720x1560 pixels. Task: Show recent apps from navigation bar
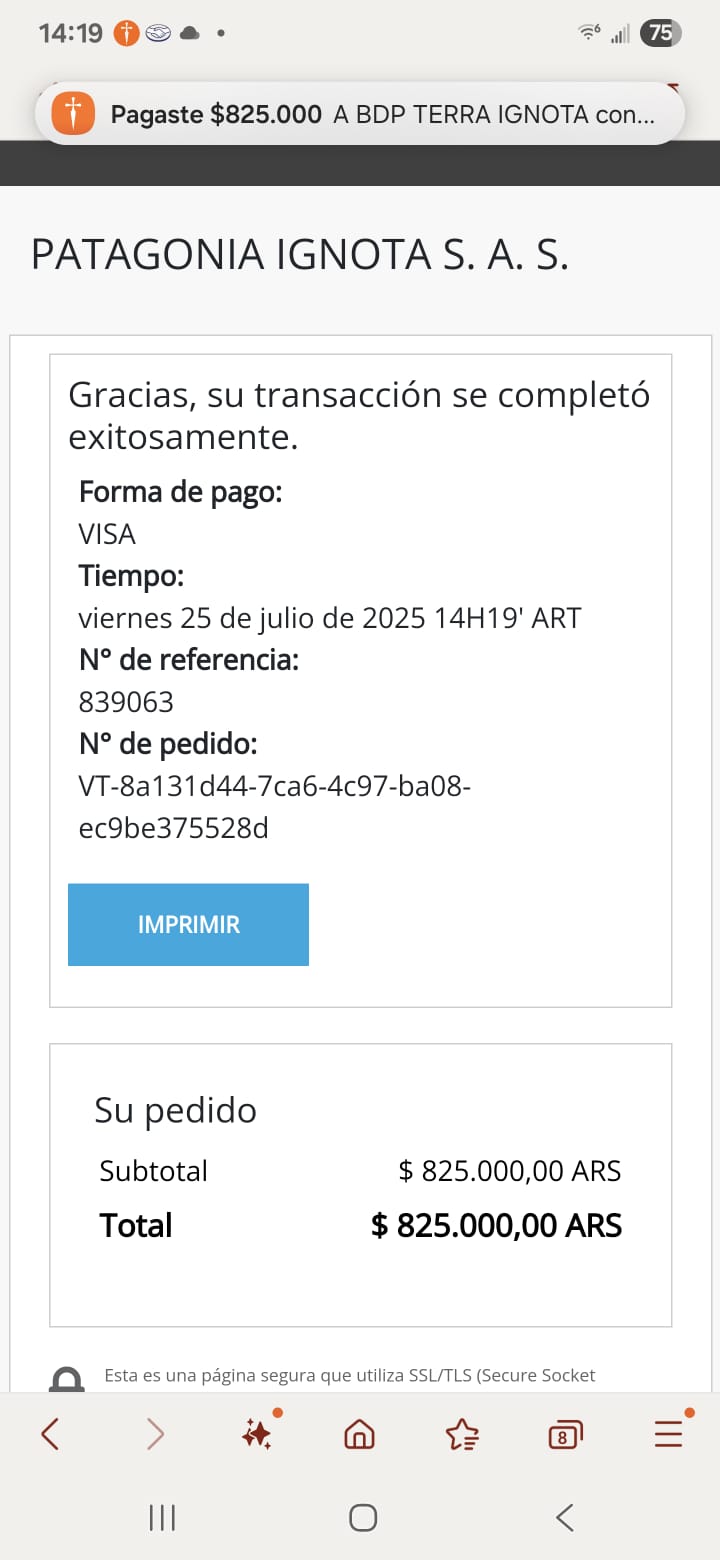[162, 1518]
